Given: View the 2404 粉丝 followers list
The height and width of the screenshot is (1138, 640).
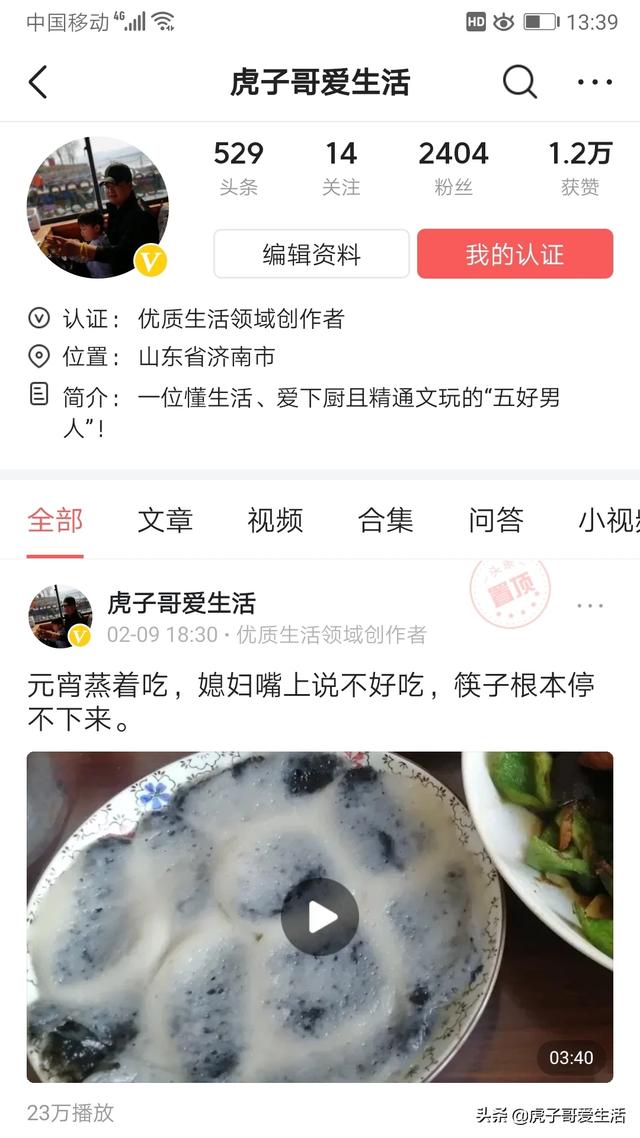Looking at the screenshot, I should pos(453,167).
